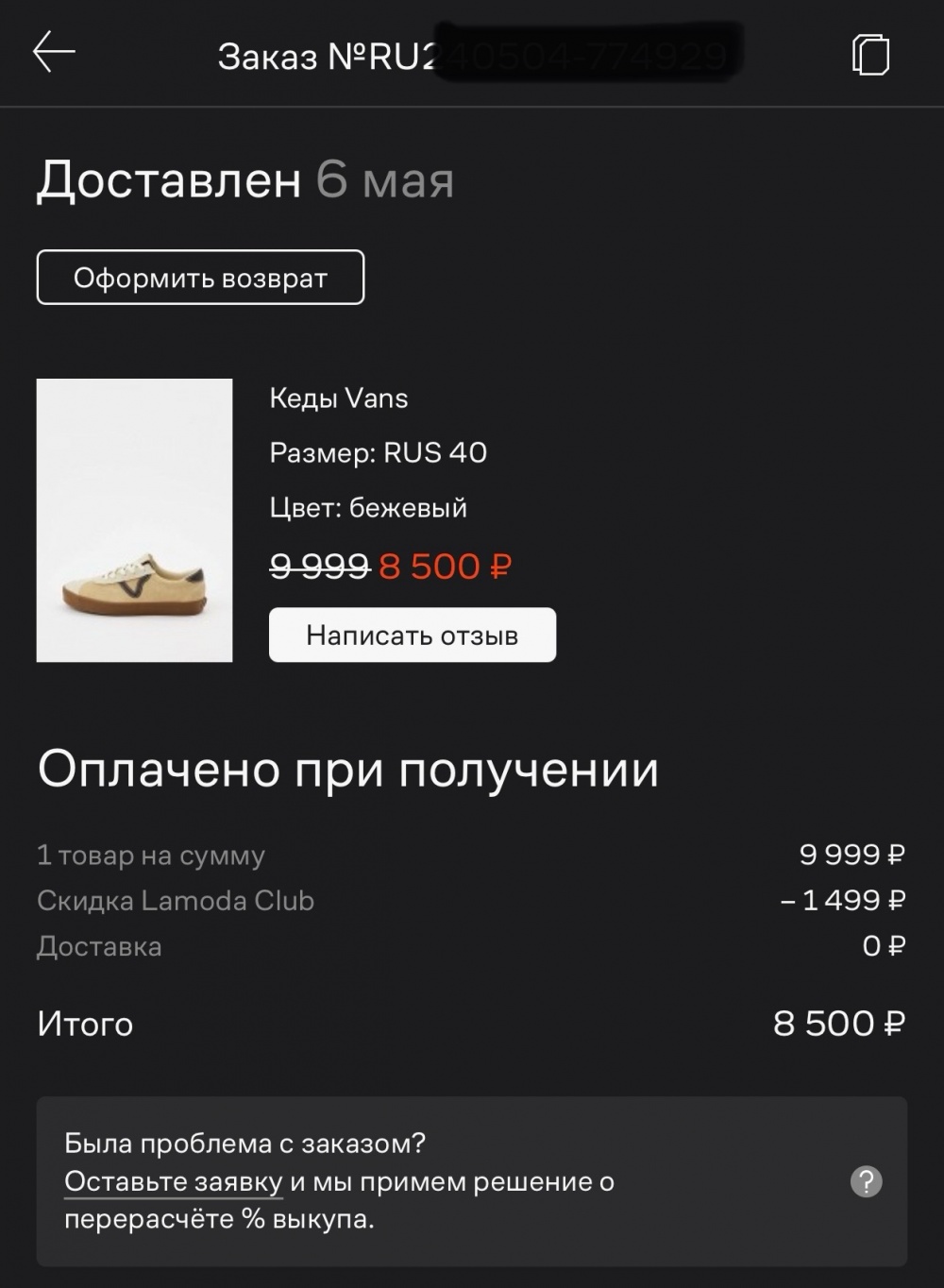Click the Скидка Lamoda Club discount row
The image size is (944, 1288).
pos(175,900)
